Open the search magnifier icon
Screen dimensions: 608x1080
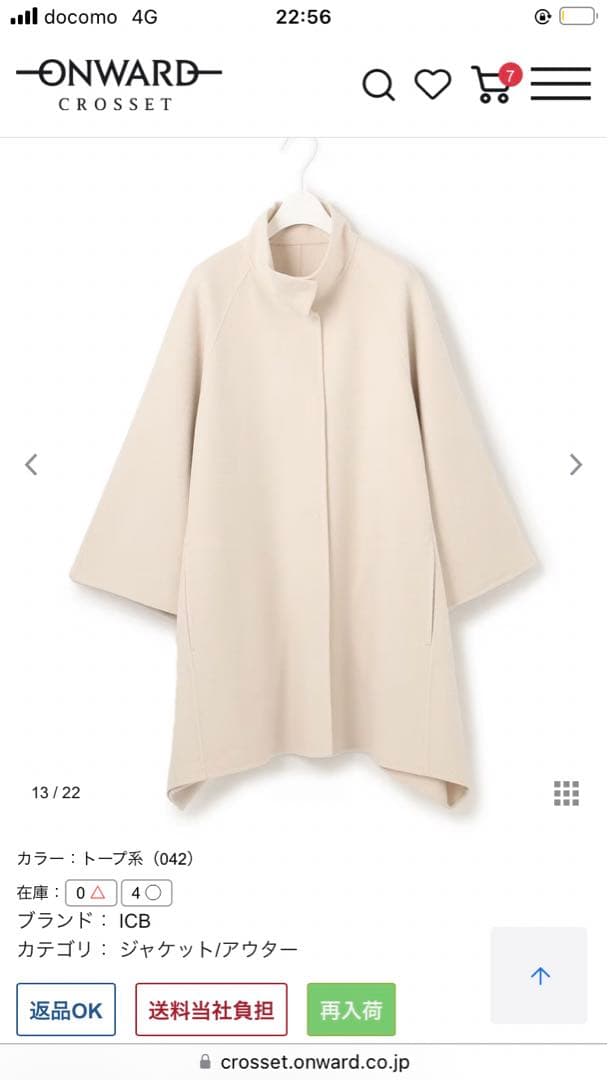tap(378, 85)
